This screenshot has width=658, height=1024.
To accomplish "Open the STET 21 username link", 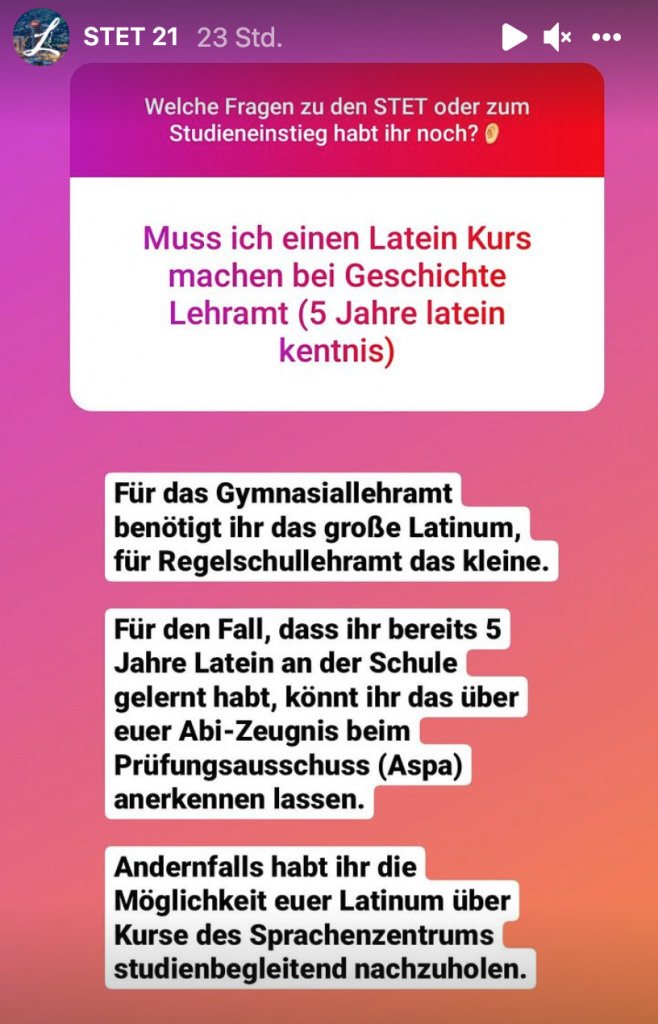I will pyautogui.click(x=130, y=38).
